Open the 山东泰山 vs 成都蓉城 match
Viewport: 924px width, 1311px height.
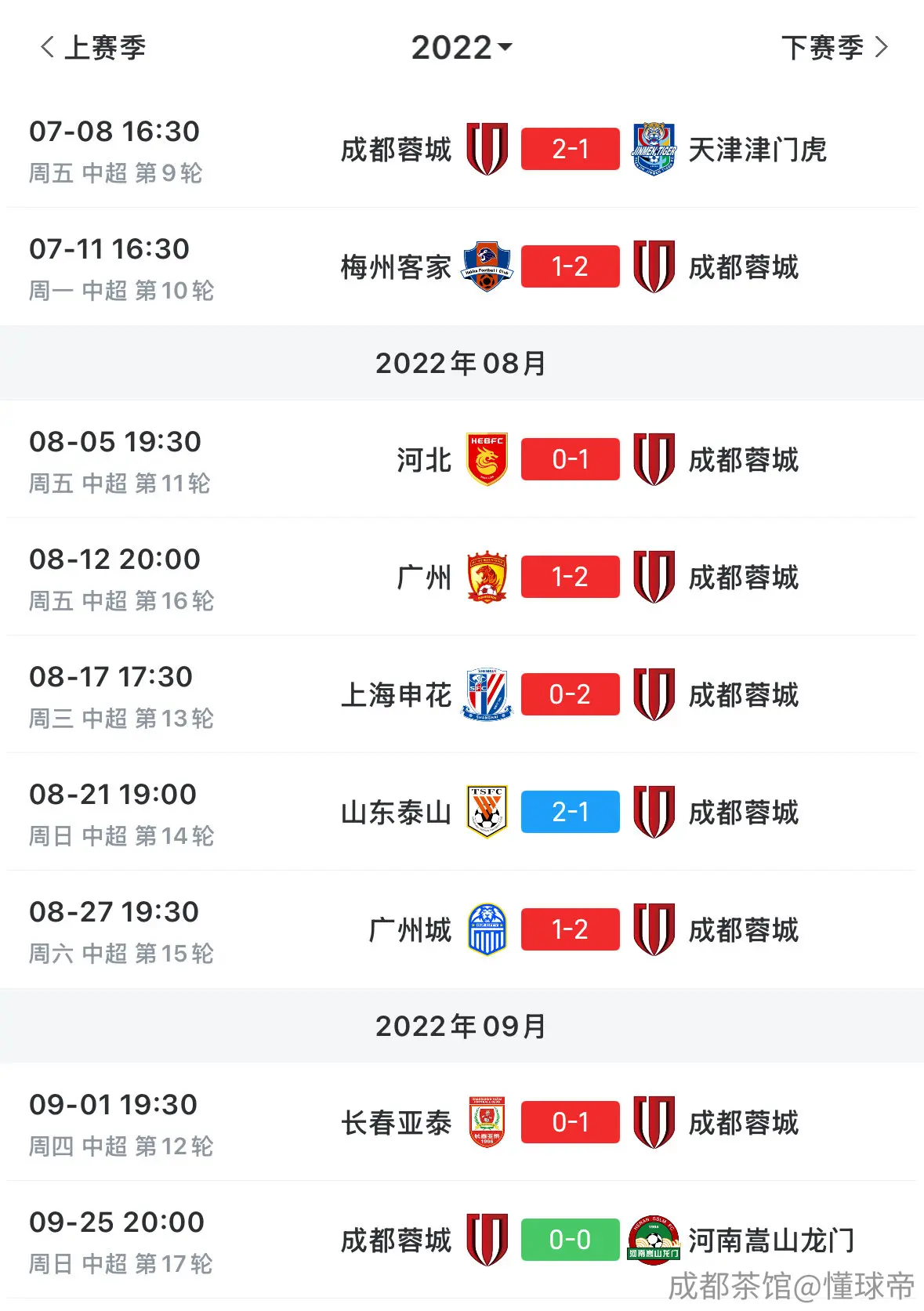[462, 812]
